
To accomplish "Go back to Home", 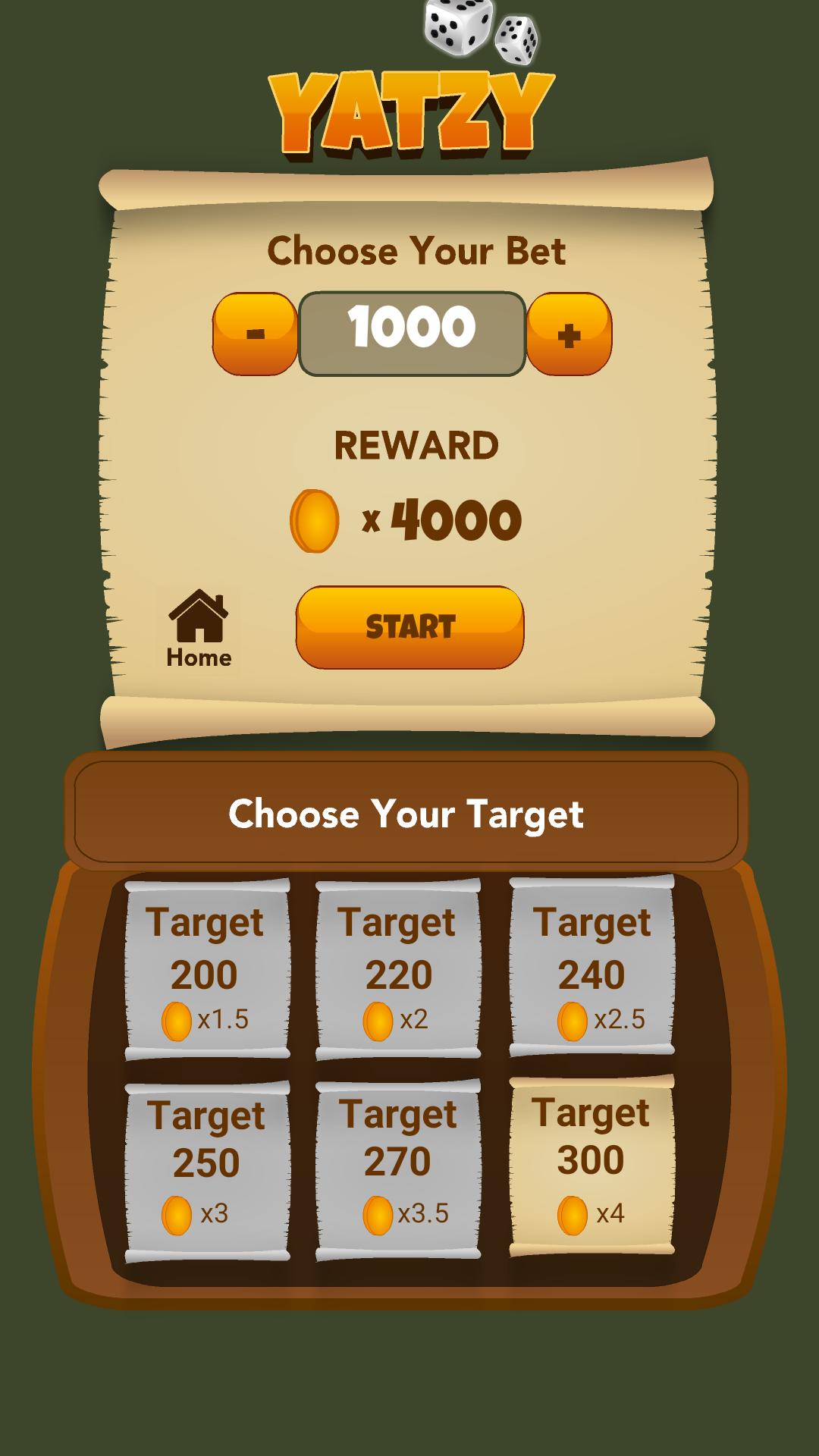I will [x=199, y=629].
